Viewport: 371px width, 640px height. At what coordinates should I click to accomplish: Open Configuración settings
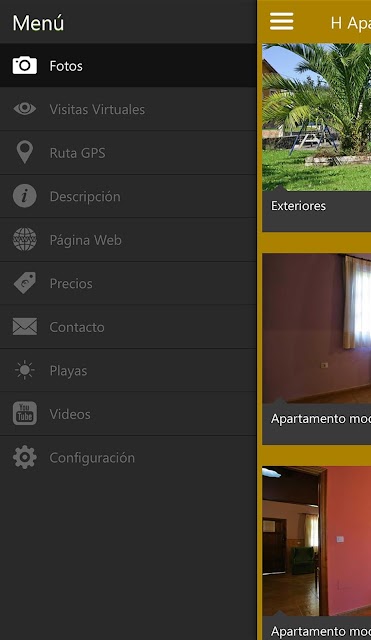click(128, 458)
